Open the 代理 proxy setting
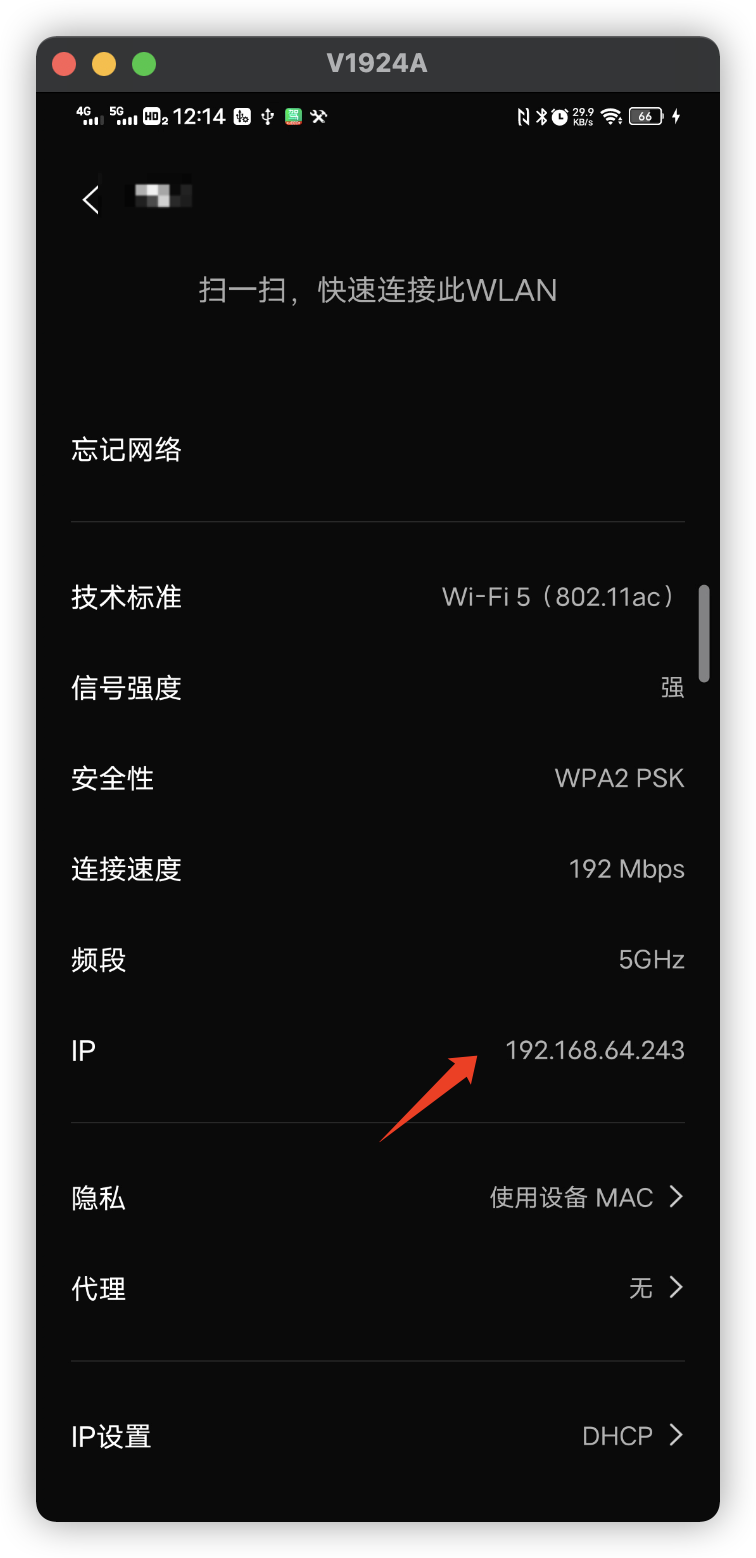The height and width of the screenshot is (1558, 756). click(378, 1288)
